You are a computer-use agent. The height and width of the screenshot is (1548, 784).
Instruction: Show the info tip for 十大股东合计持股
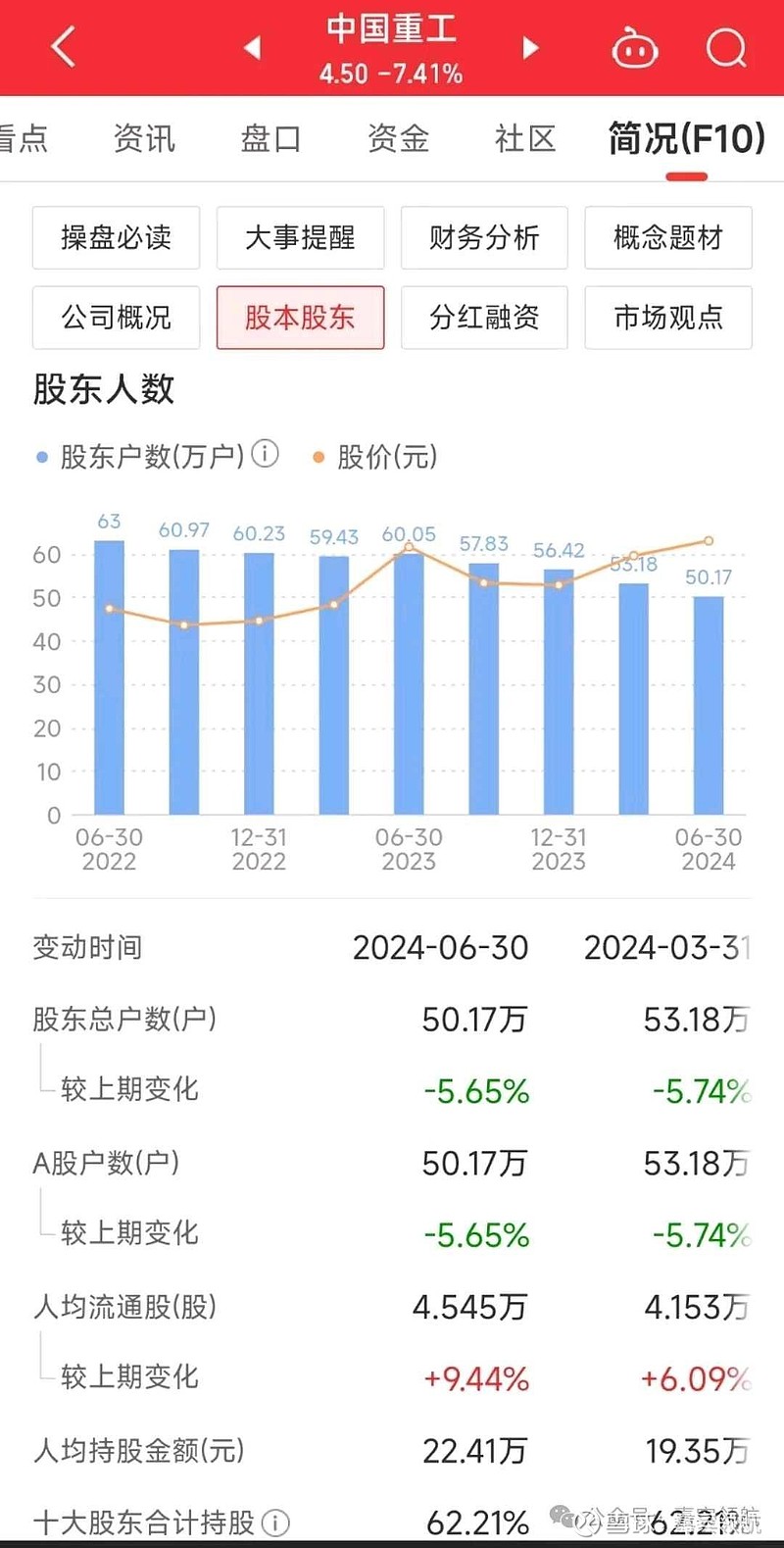point(276,1523)
